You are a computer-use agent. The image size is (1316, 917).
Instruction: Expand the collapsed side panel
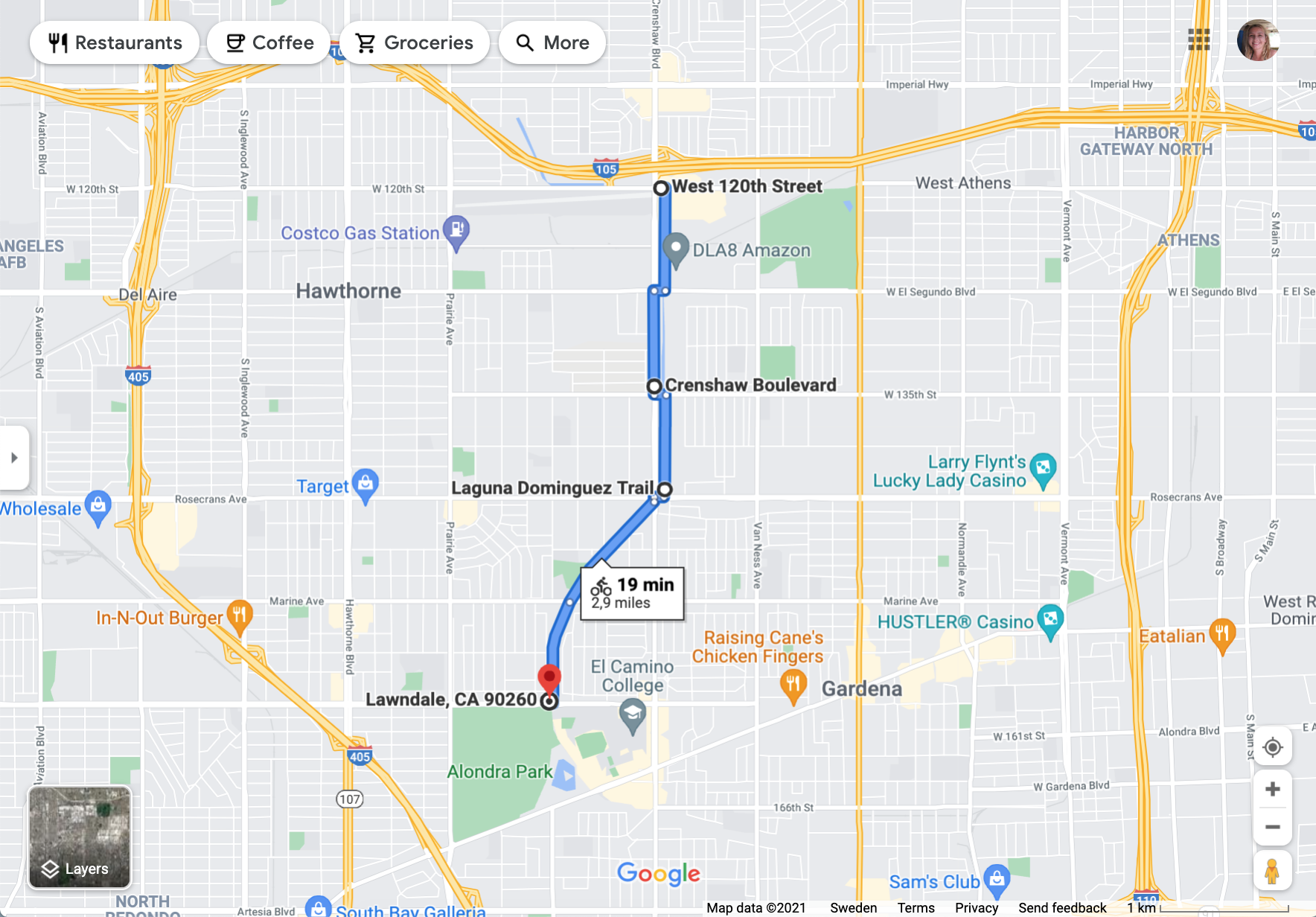14,458
